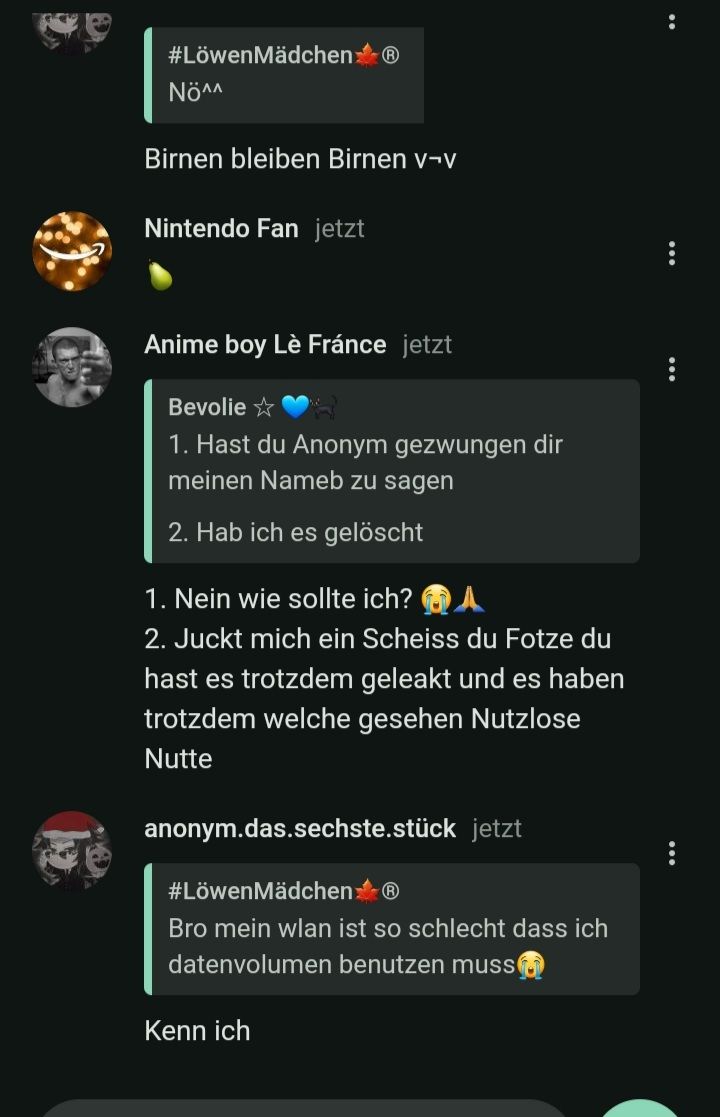Open message options for Anime boy Lè Fránce
Viewport: 720px width, 1117px height.
click(x=672, y=369)
